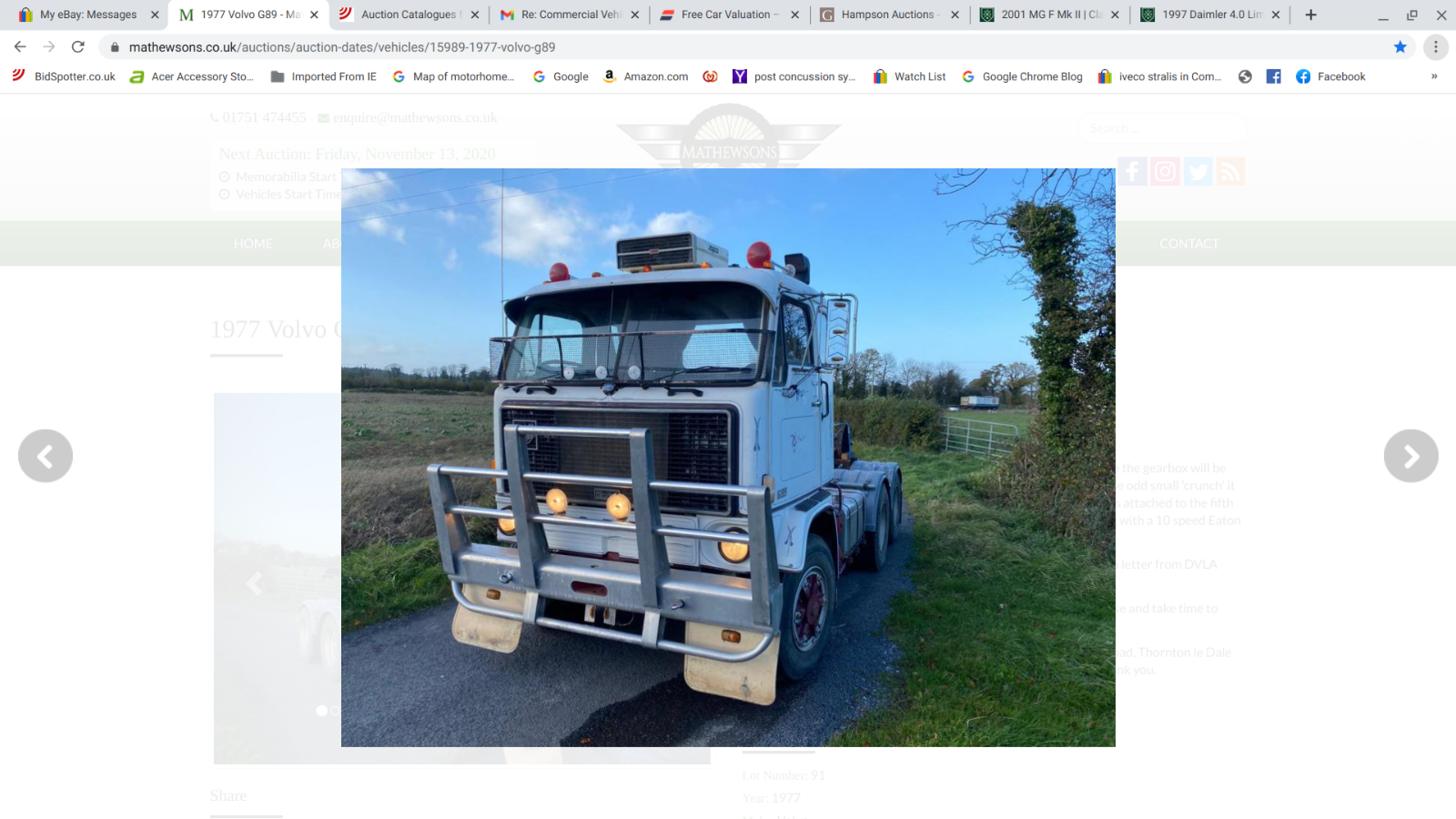Switch to the Free Car Valuation tab

point(725,15)
